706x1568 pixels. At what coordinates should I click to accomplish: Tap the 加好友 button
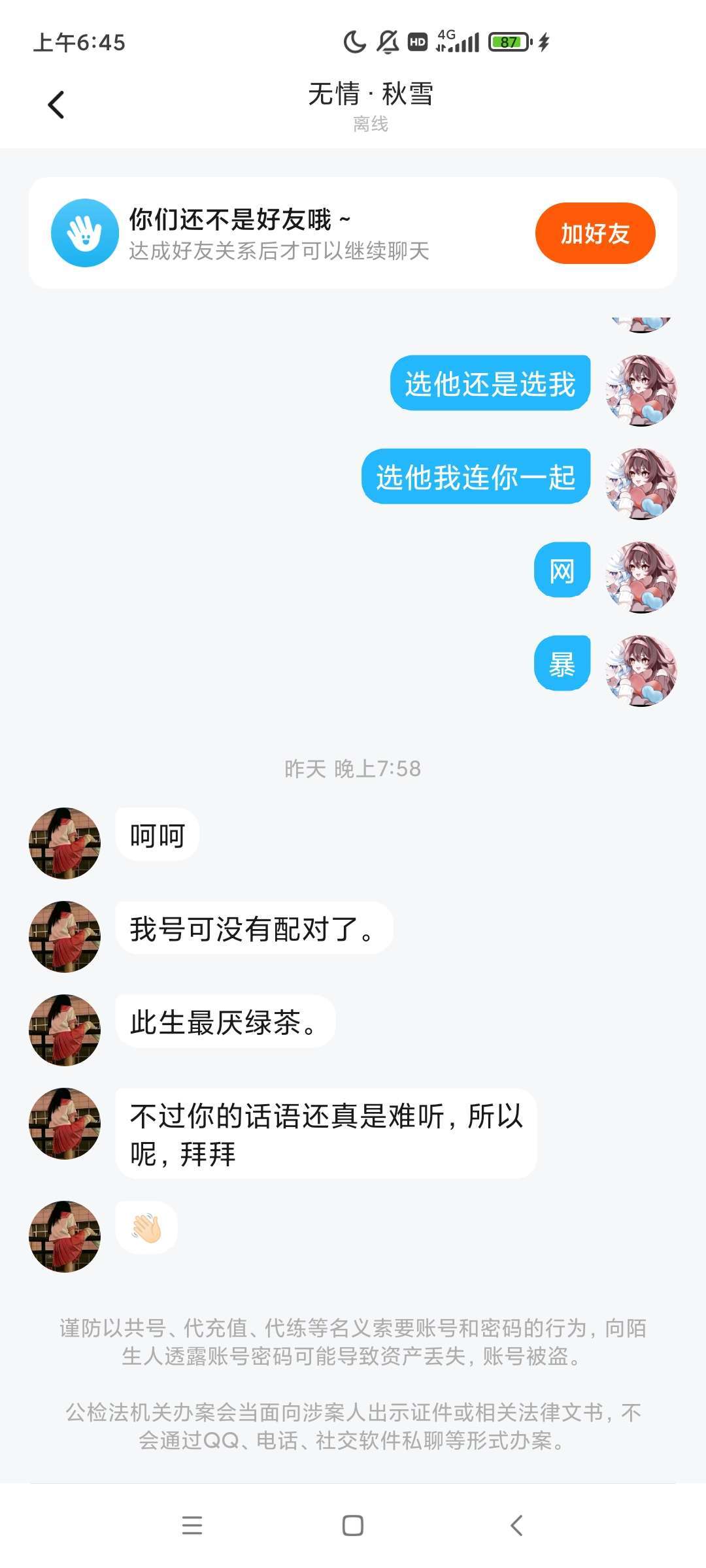(x=595, y=233)
